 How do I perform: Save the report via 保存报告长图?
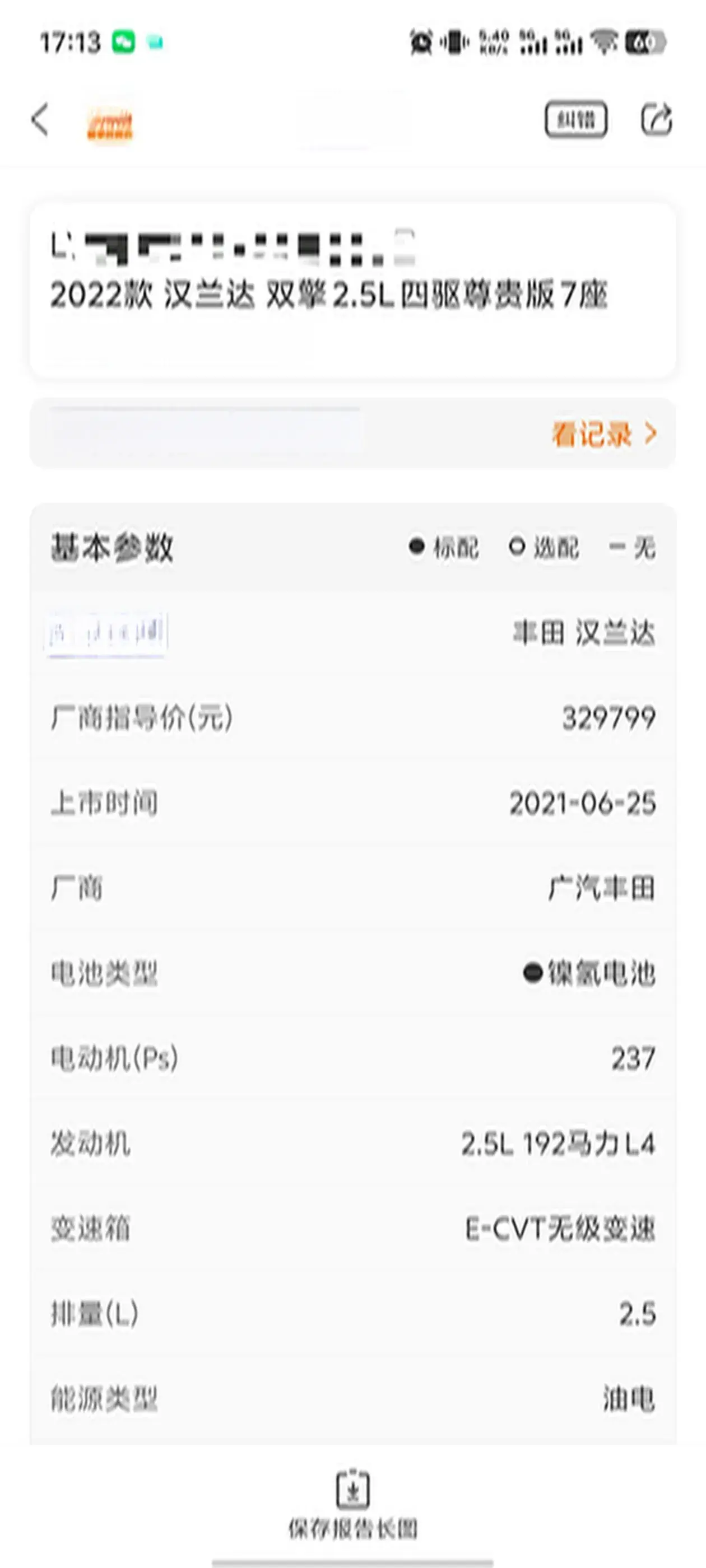pos(352,1502)
